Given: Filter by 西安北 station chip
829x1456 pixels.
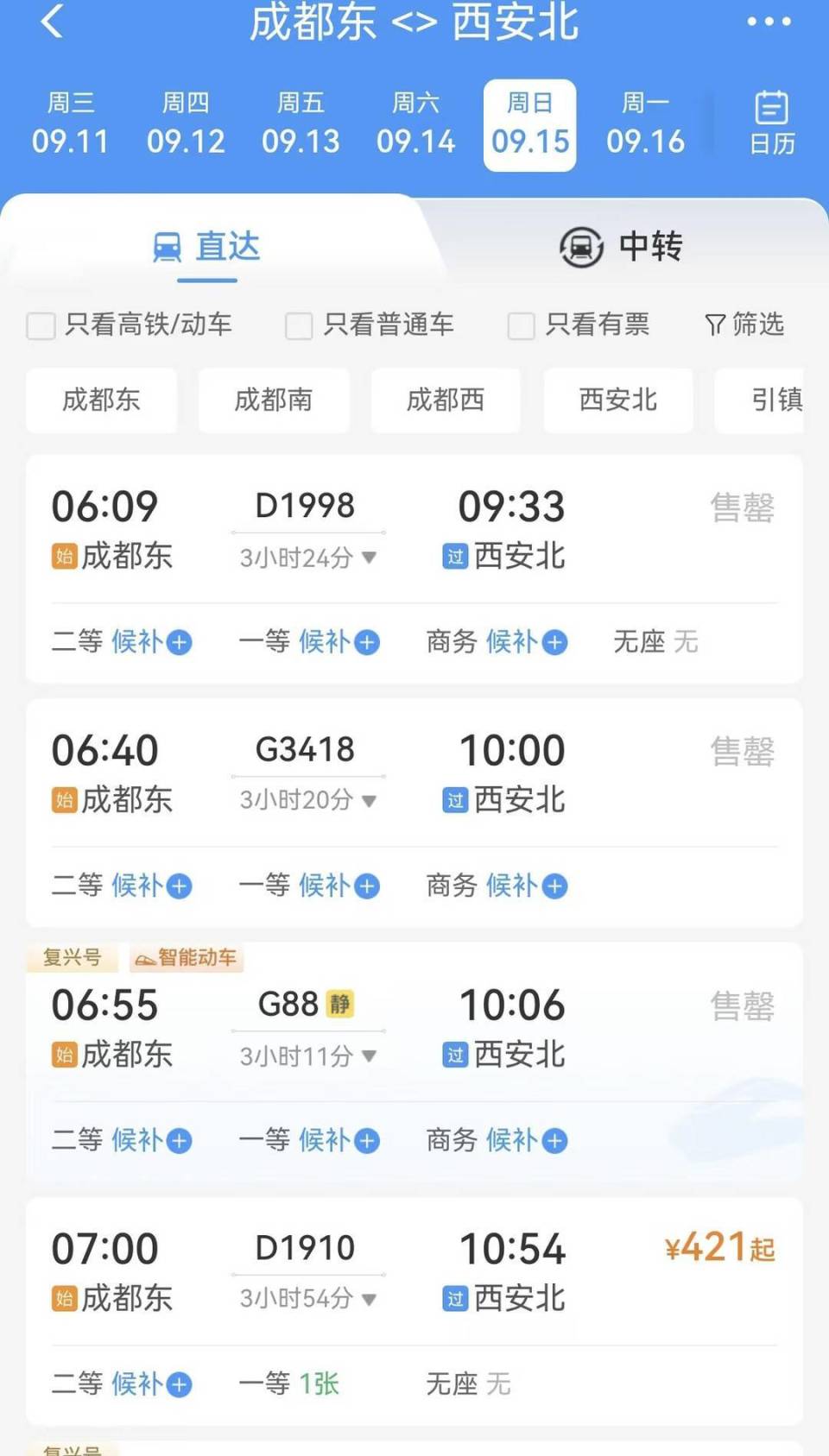Looking at the screenshot, I should 618,400.
